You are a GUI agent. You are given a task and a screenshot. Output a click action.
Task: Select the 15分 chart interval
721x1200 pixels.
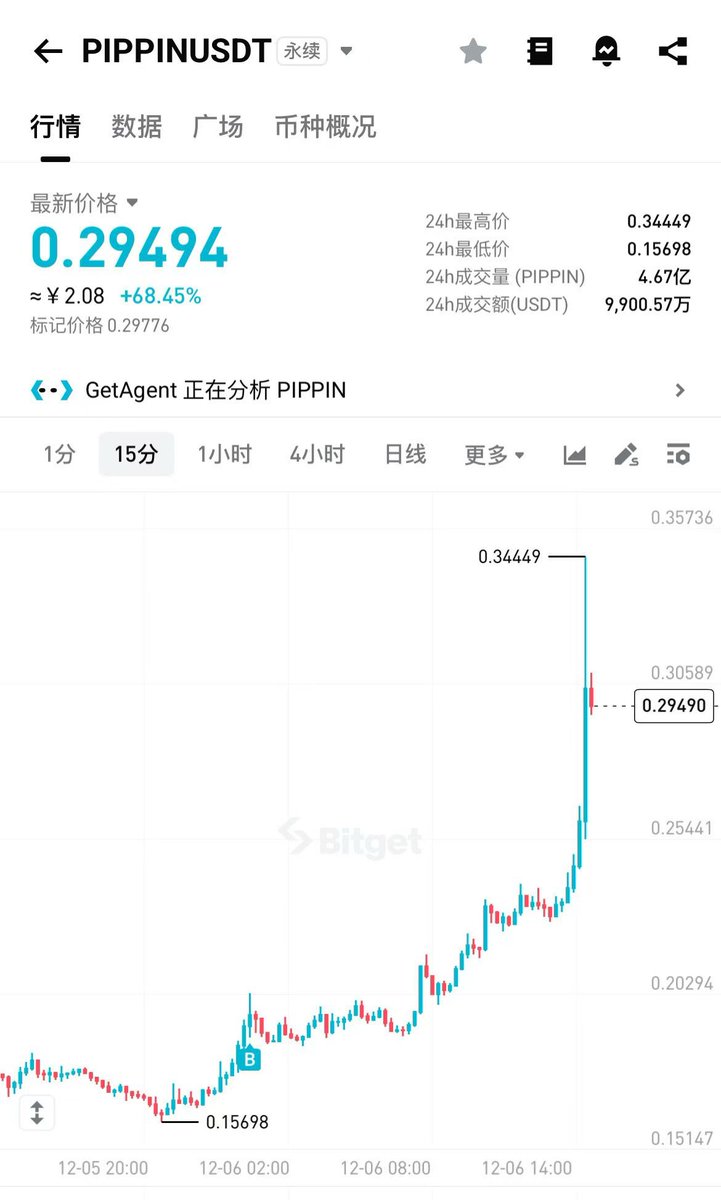tap(136, 455)
